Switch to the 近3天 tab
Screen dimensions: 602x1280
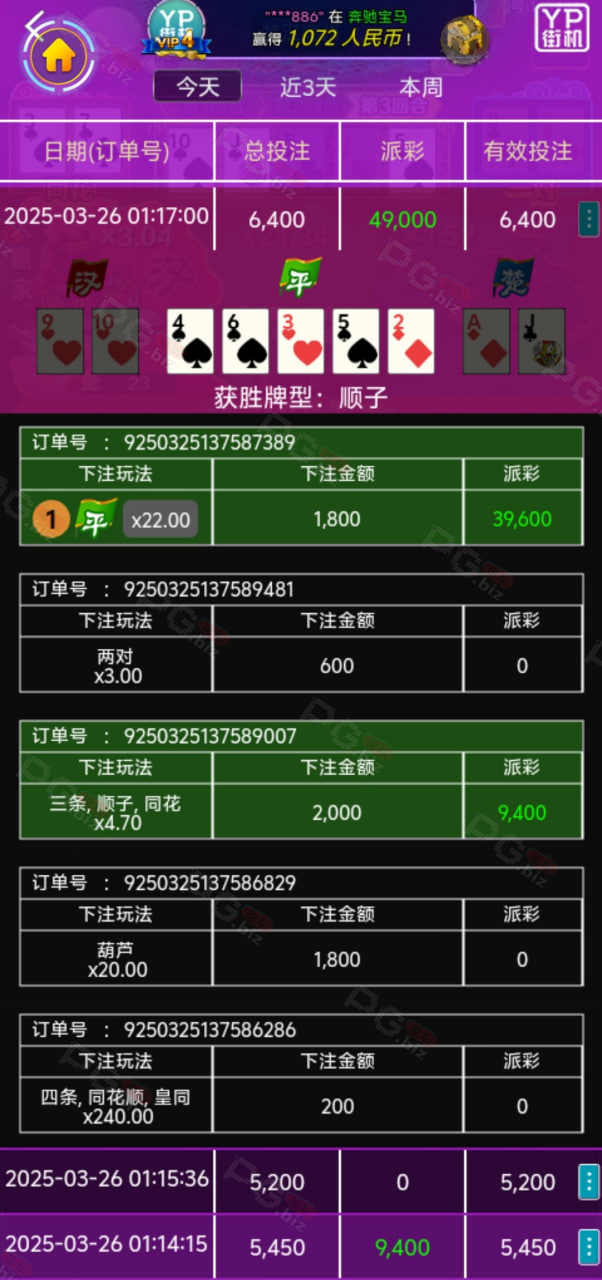pyautogui.click(x=308, y=86)
